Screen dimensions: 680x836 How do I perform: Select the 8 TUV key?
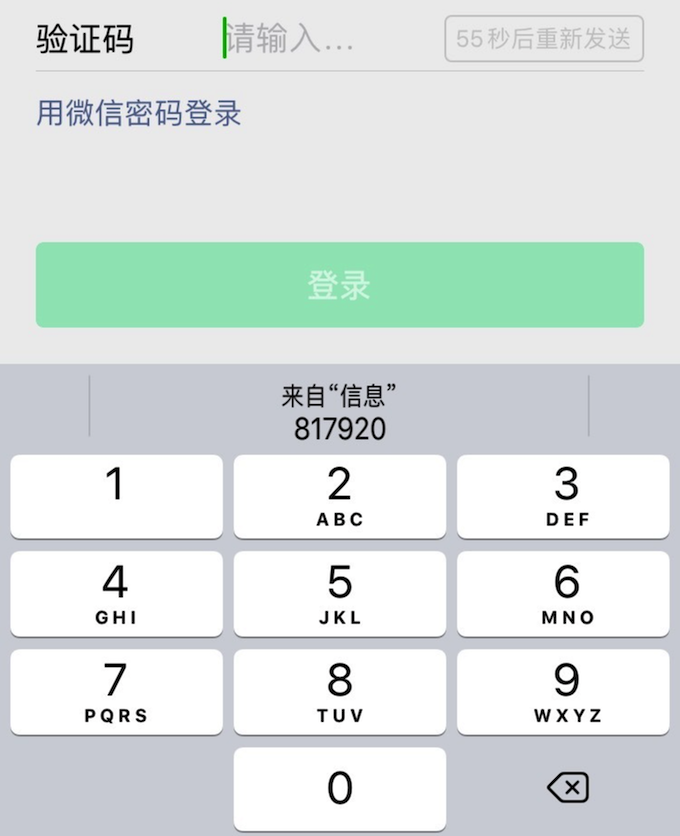340,691
